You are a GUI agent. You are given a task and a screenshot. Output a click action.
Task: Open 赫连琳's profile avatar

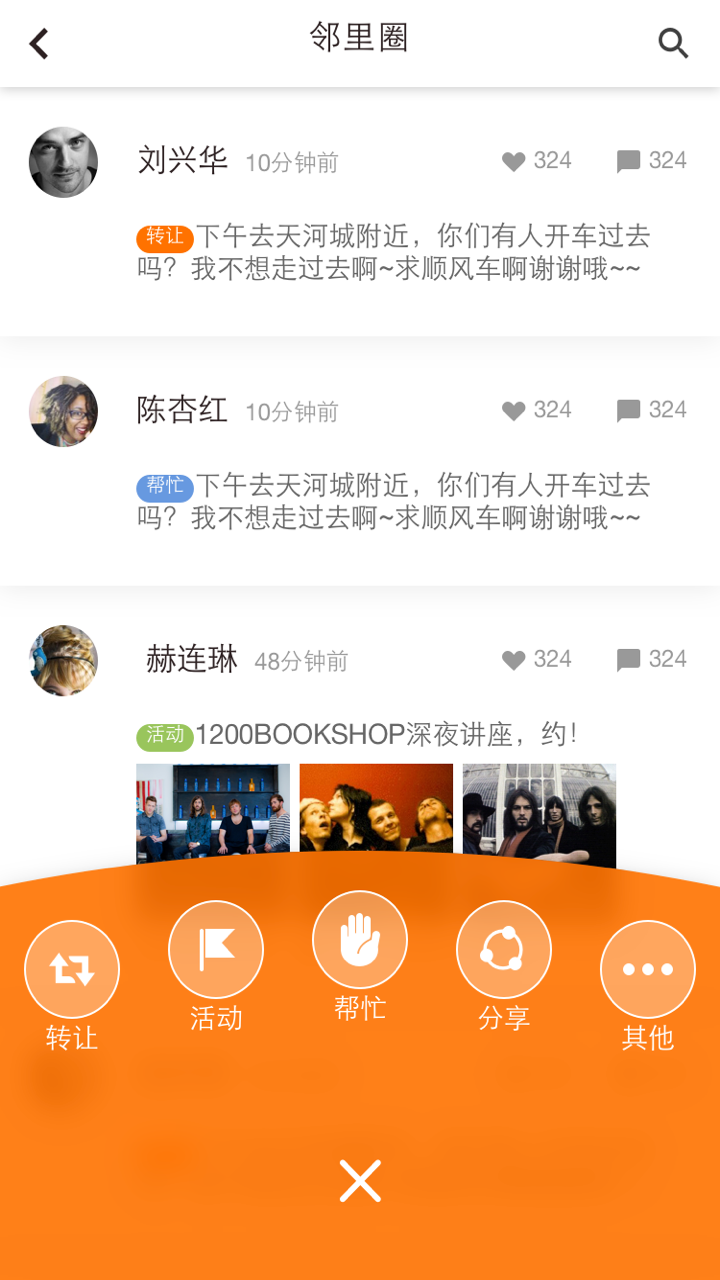63,661
